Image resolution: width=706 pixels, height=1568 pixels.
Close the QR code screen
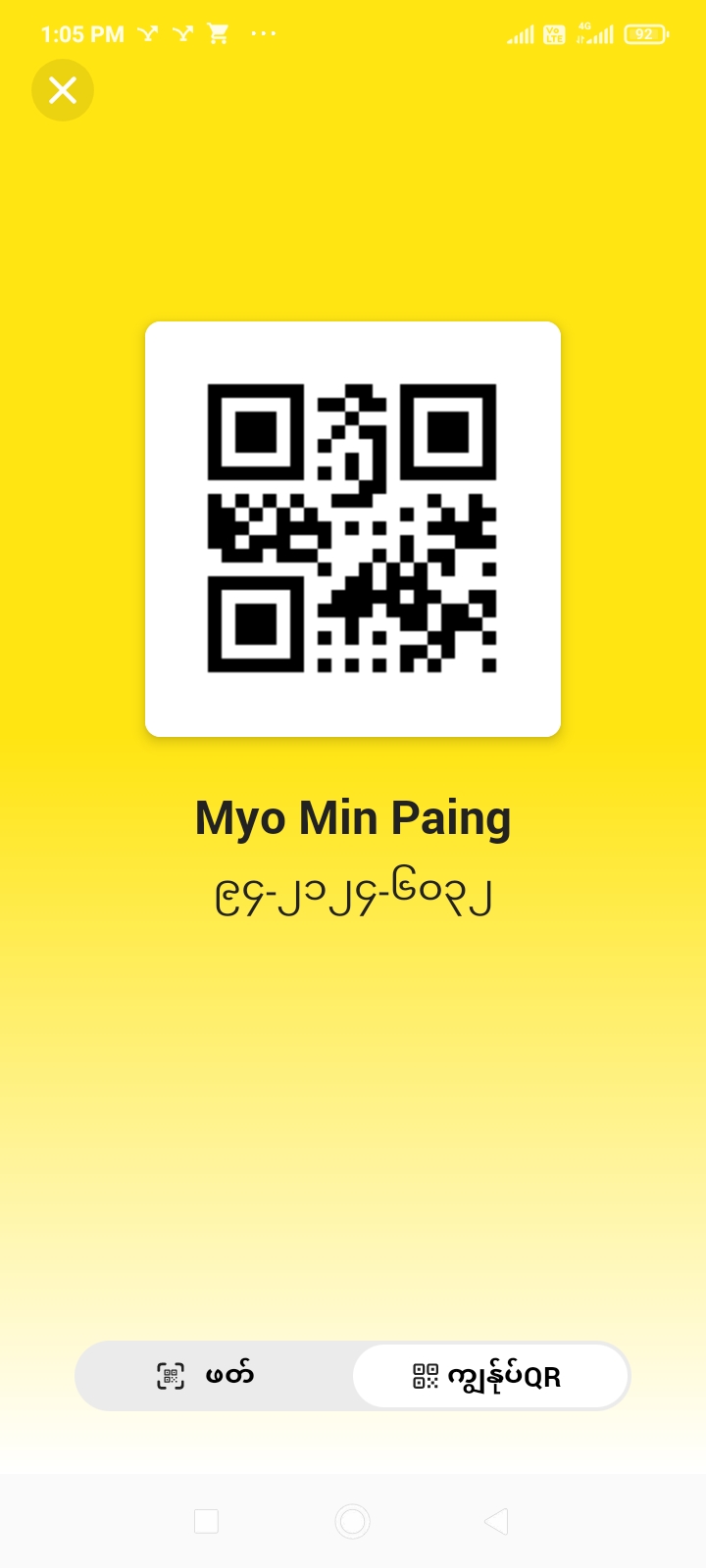pos(63,90)
